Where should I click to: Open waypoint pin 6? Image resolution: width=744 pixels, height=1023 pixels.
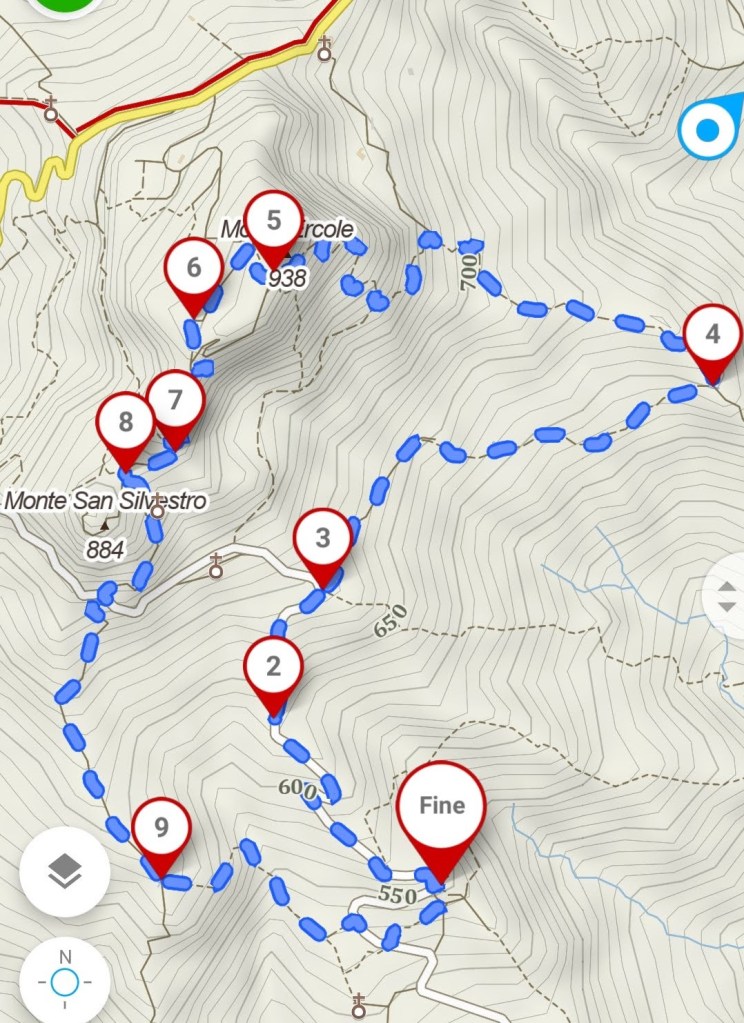[193, 269]
